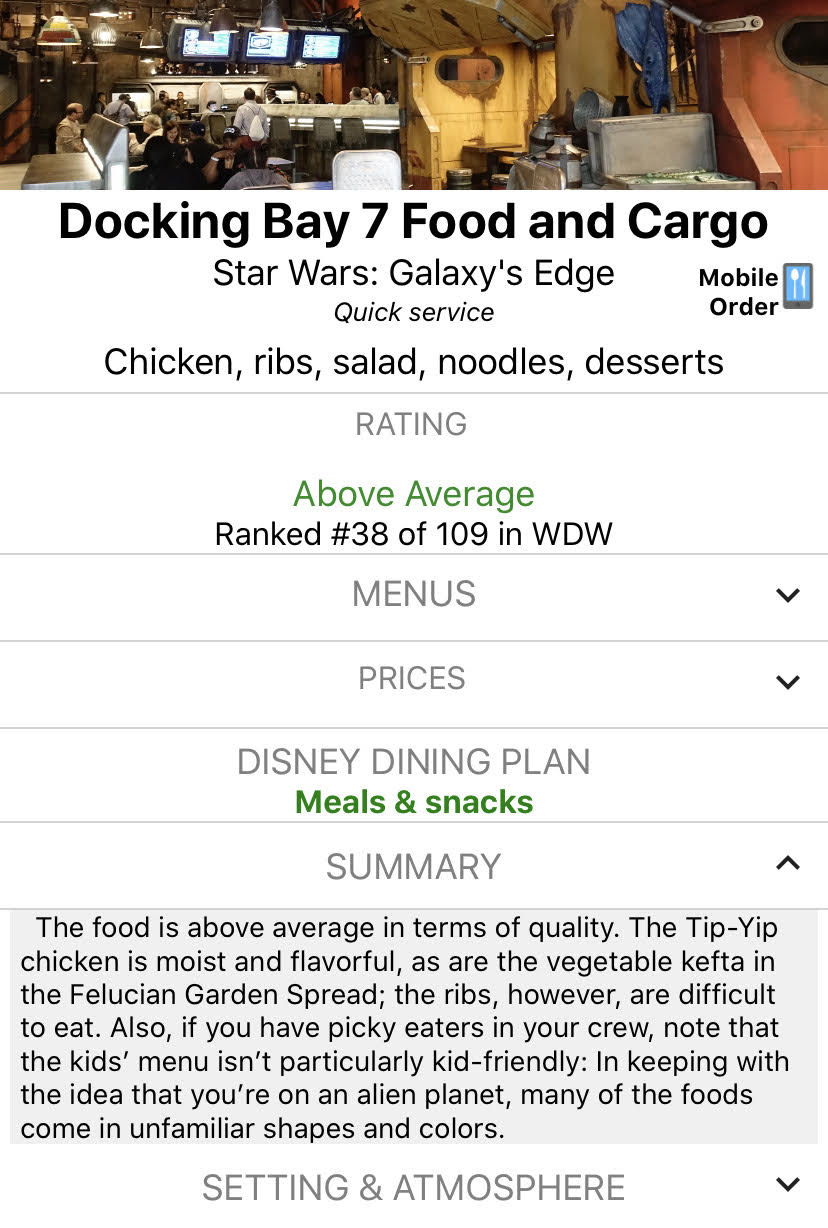
Task: Open the Ranked #38 of 109 ranking
Action: tap(413, 534)
